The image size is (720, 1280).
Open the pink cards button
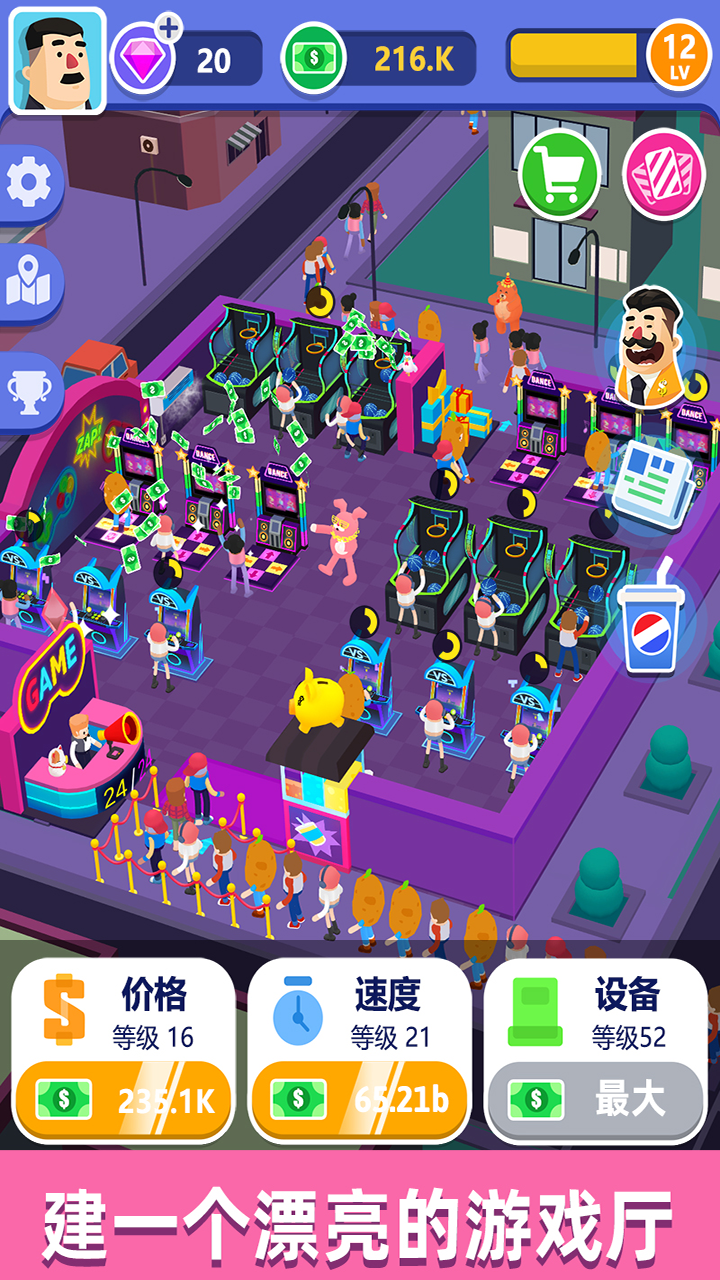[664, 174]
